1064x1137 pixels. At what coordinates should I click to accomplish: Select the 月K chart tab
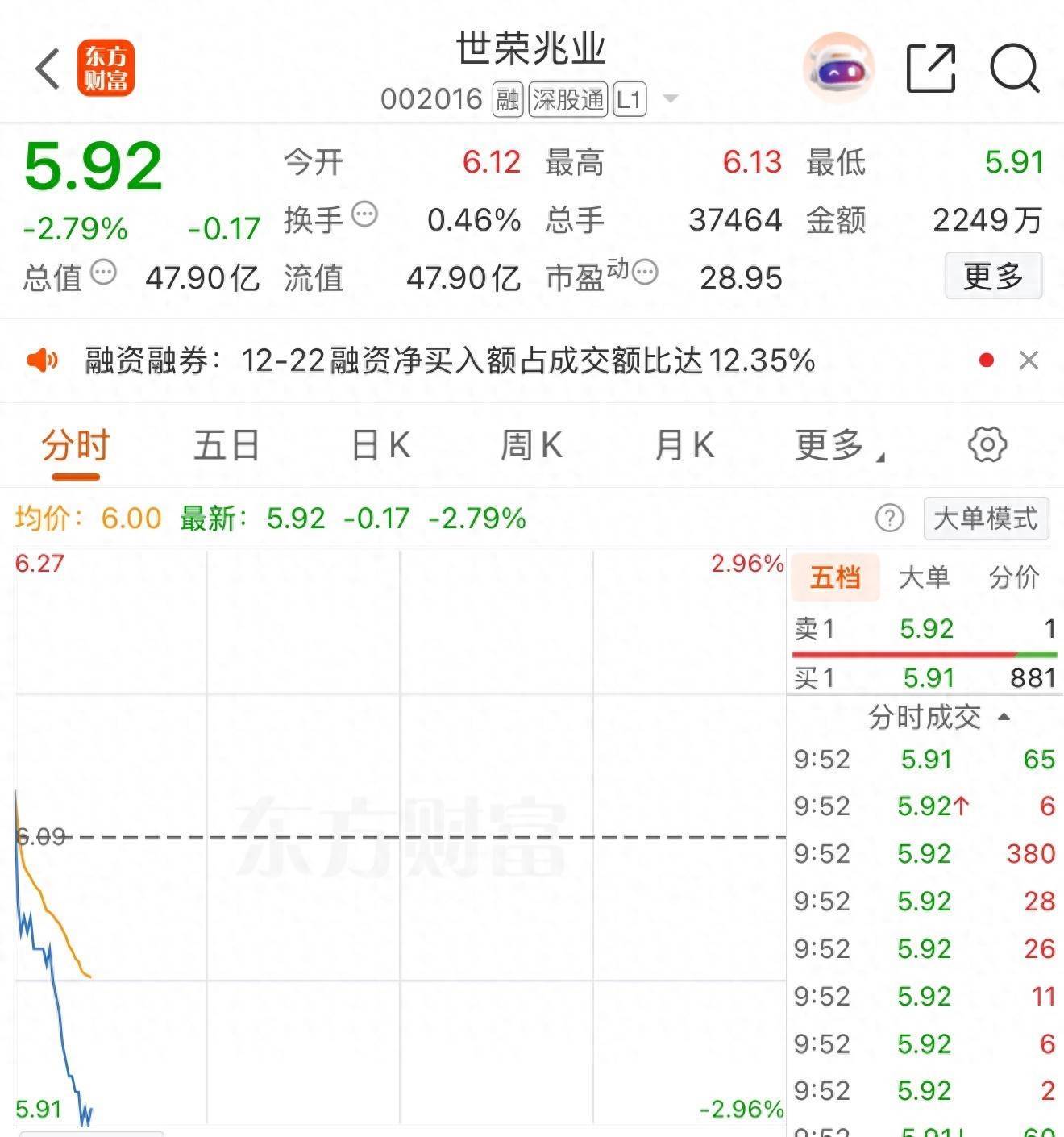click(x=684, y=445)
